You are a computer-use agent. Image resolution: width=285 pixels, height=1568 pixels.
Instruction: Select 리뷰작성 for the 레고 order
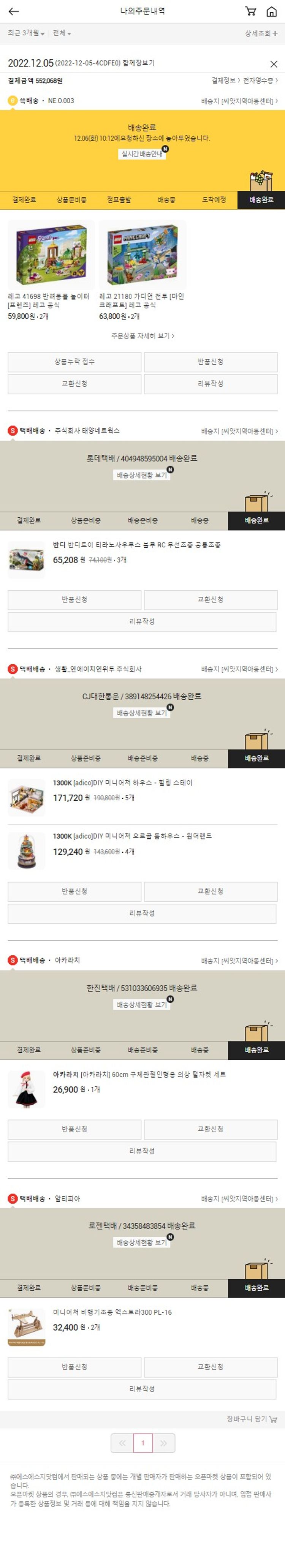tap(210, 384)
